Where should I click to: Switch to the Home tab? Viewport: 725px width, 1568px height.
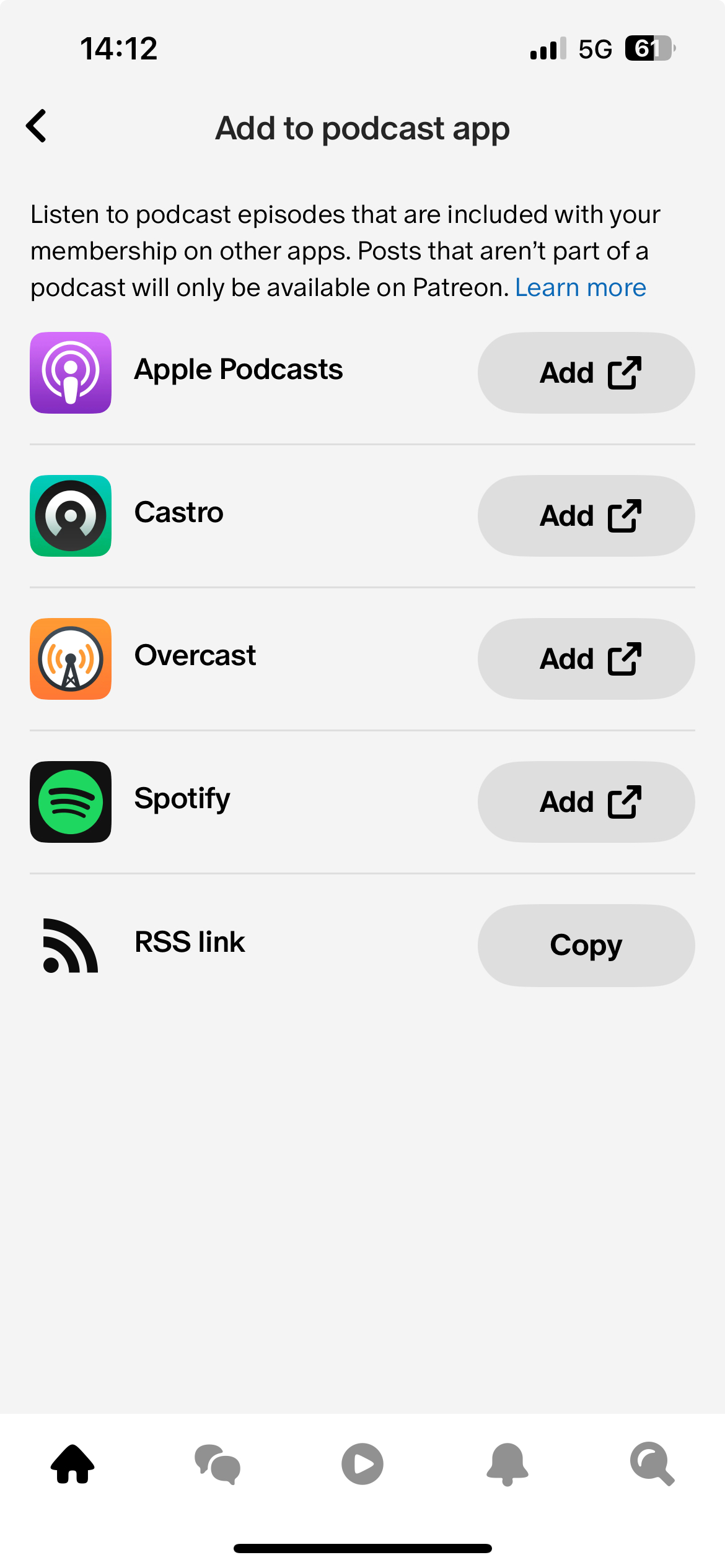[x=72, y=1464]
